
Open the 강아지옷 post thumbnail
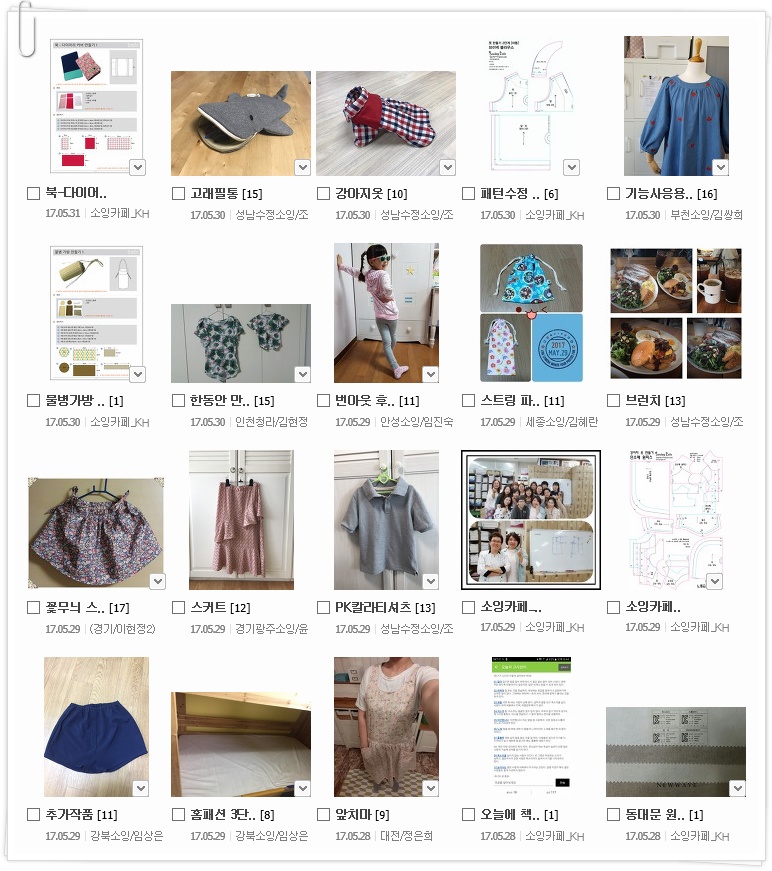click(x=385, y=123)
